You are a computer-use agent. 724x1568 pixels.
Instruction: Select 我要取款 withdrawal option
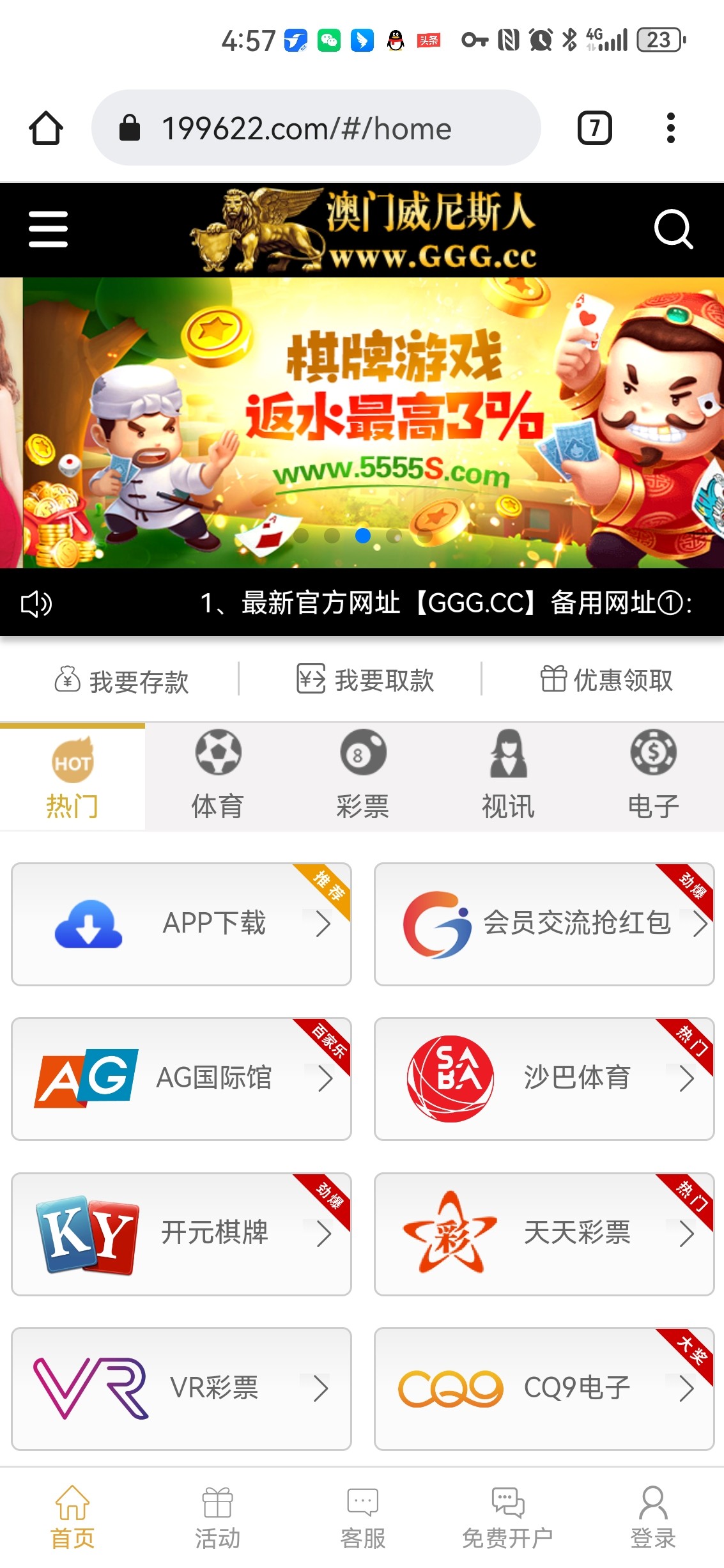[x=365, y=679]
